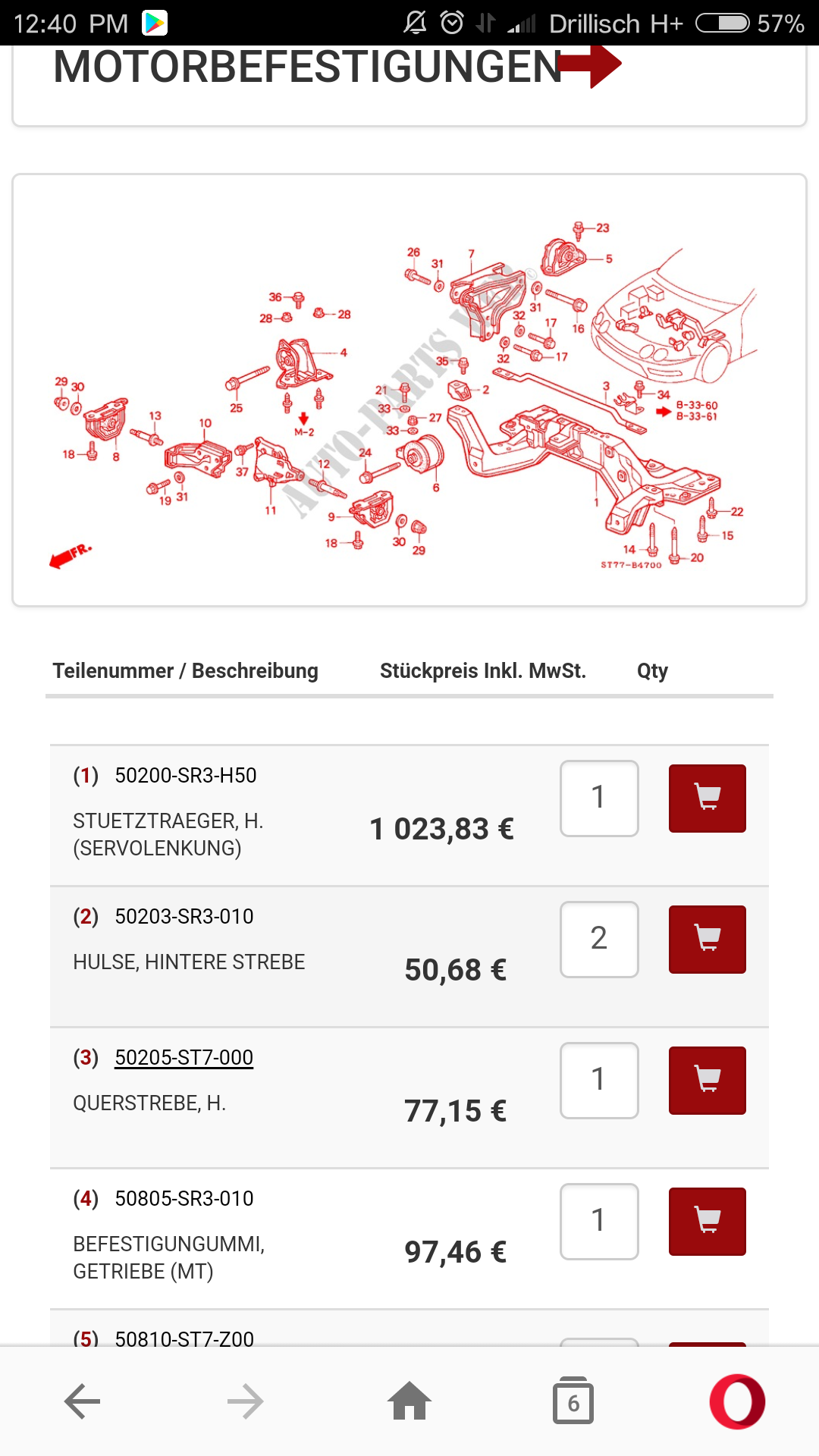Add HULSE, HINTERE STREBE to cart
819x1456 pixels.
(x=707, y=940)
